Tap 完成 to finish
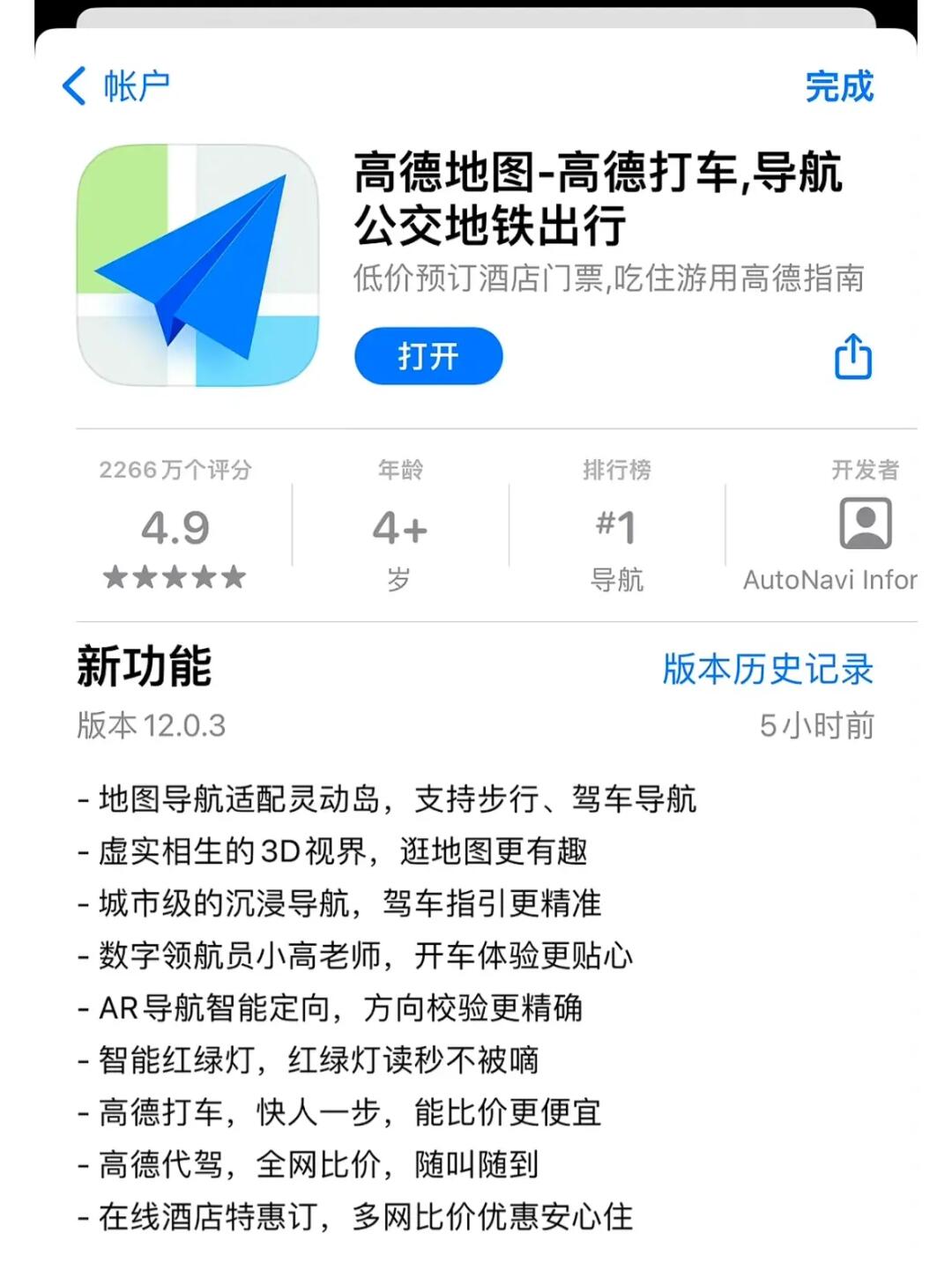 (x=837, y=85)
